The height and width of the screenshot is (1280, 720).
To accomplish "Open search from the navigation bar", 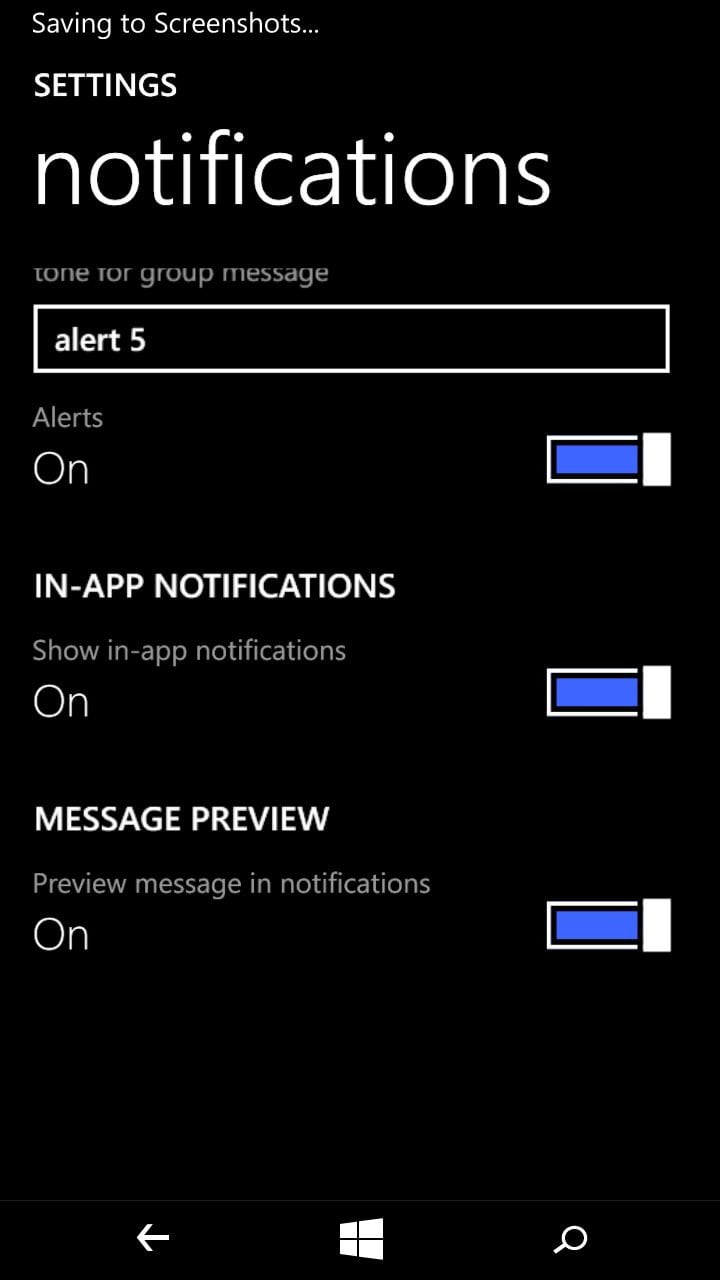I will (570, 1240).
